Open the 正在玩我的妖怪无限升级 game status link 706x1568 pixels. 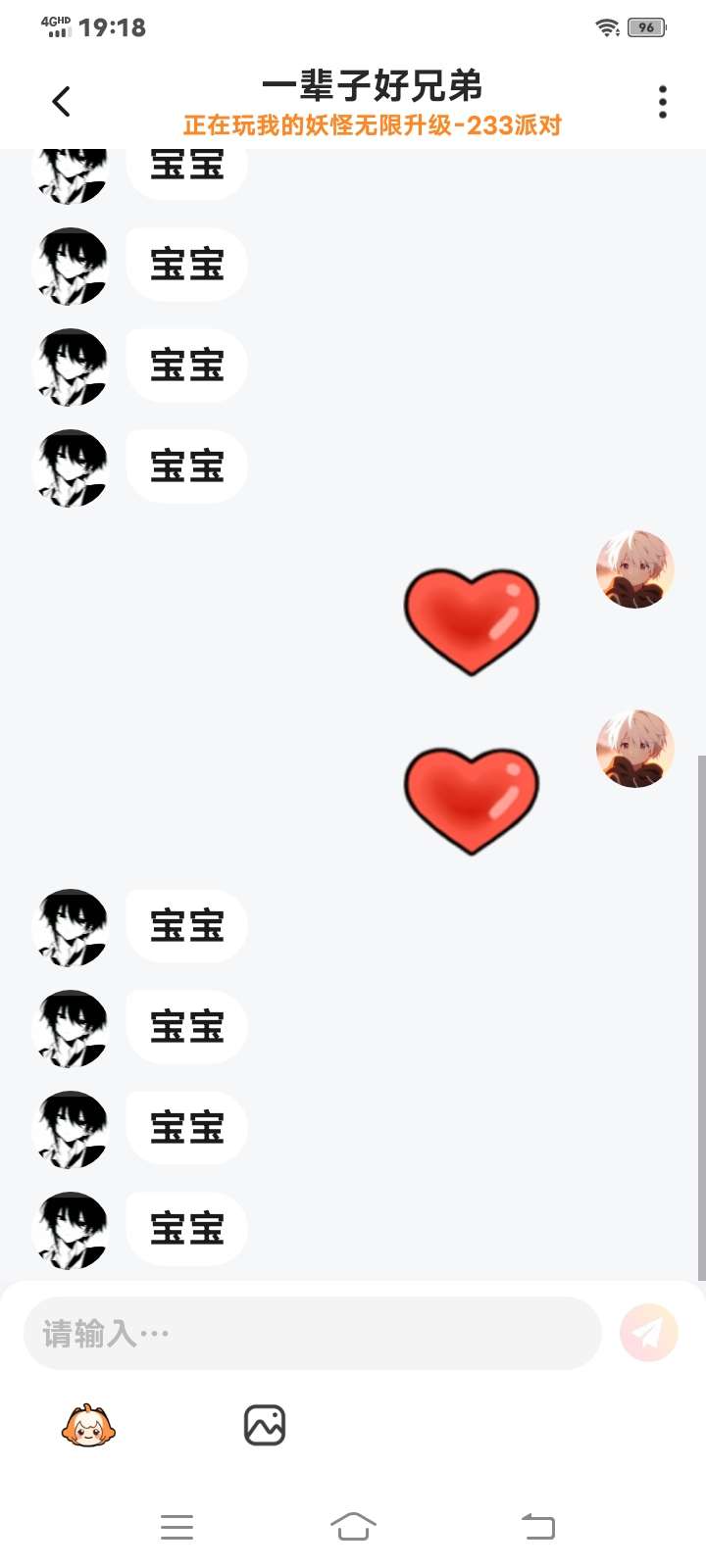tap(372, 125)
